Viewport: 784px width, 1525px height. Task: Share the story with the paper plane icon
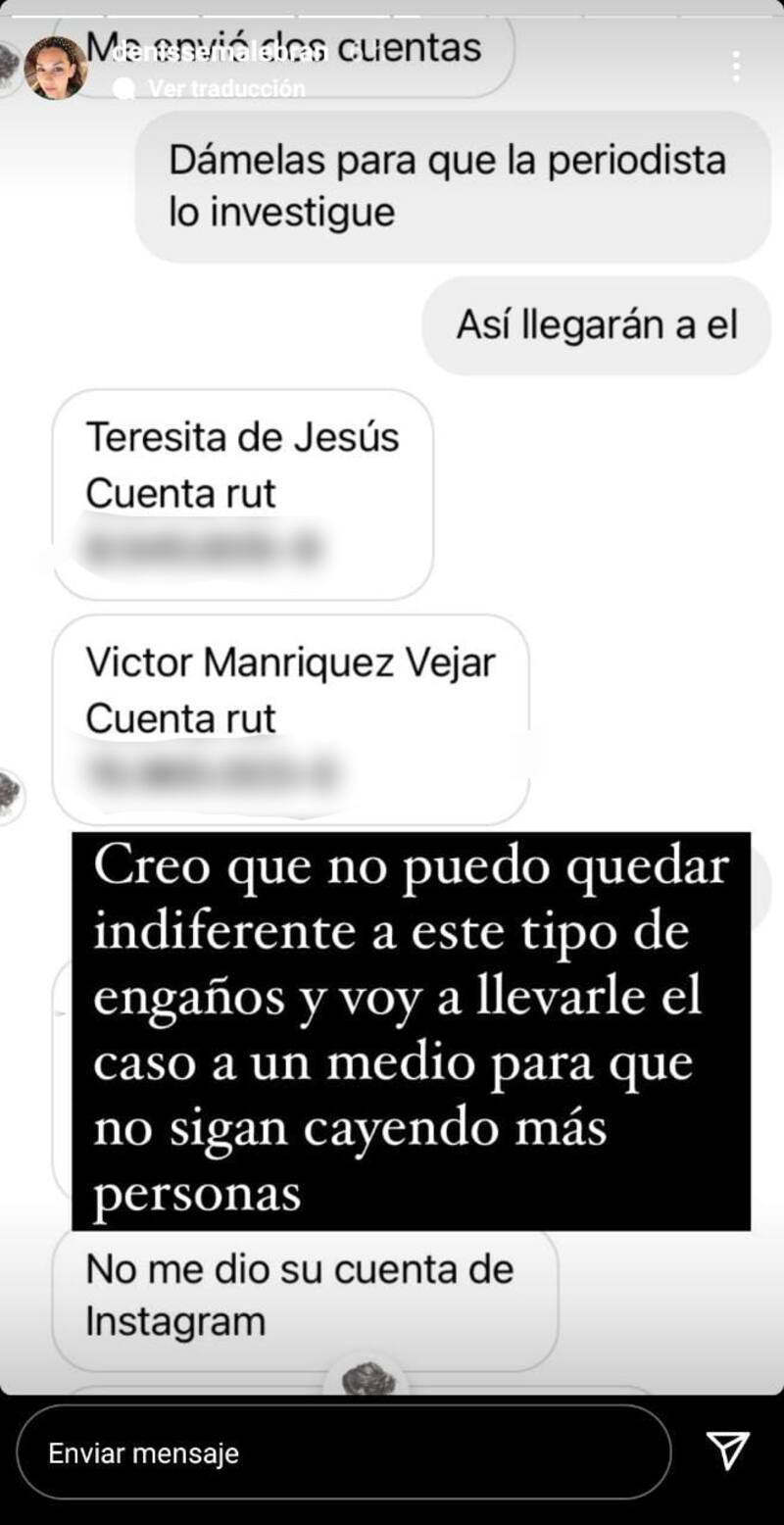[728, 1451]
